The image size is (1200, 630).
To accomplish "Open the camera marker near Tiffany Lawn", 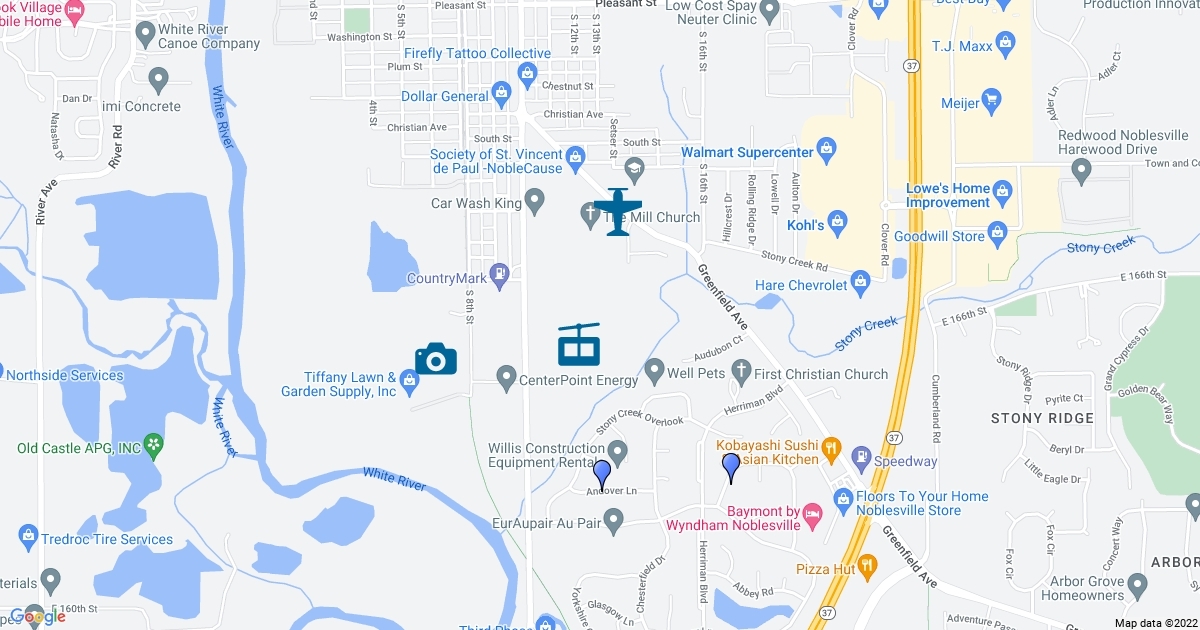I will coord(436,358).
